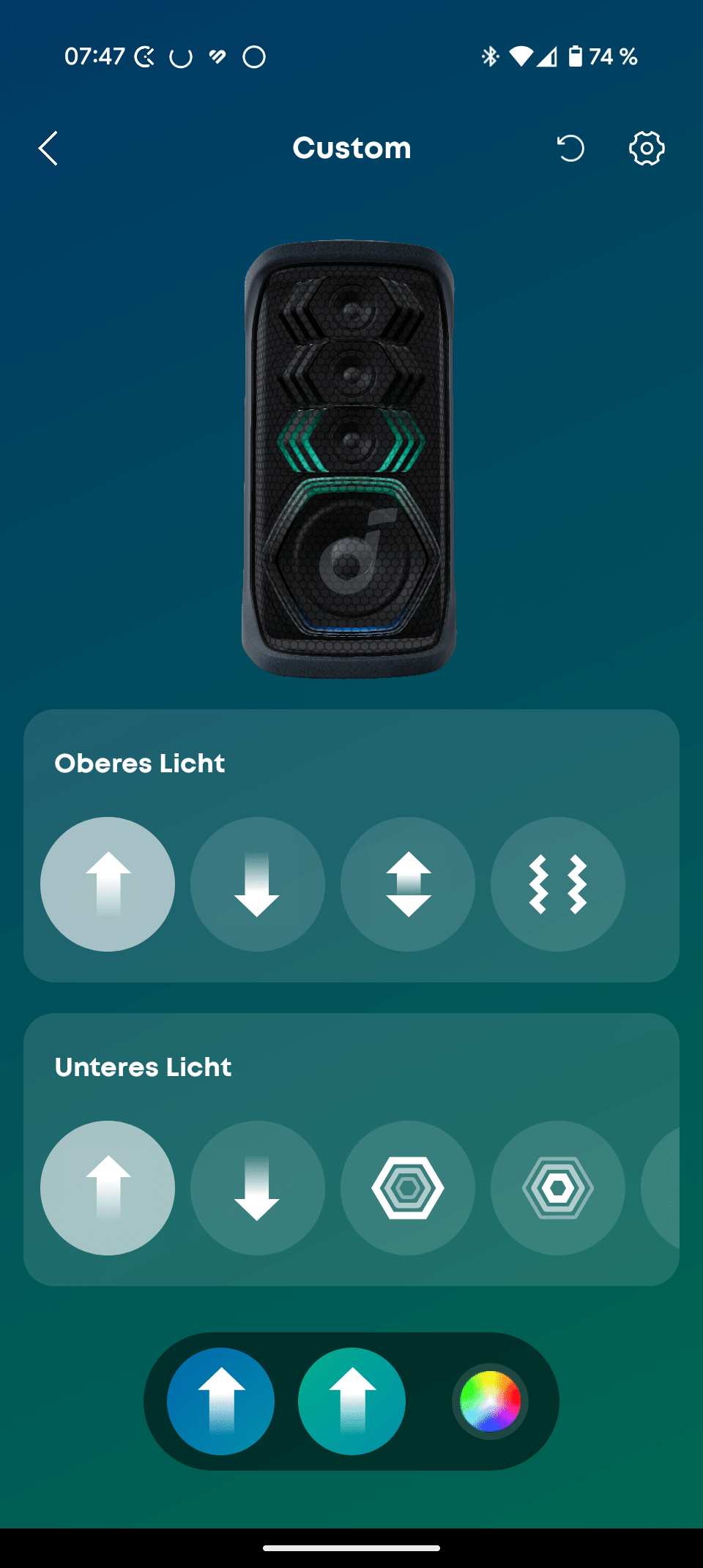
Task: Select the zigzag effect for Oberes Licht
Action: 558,884
